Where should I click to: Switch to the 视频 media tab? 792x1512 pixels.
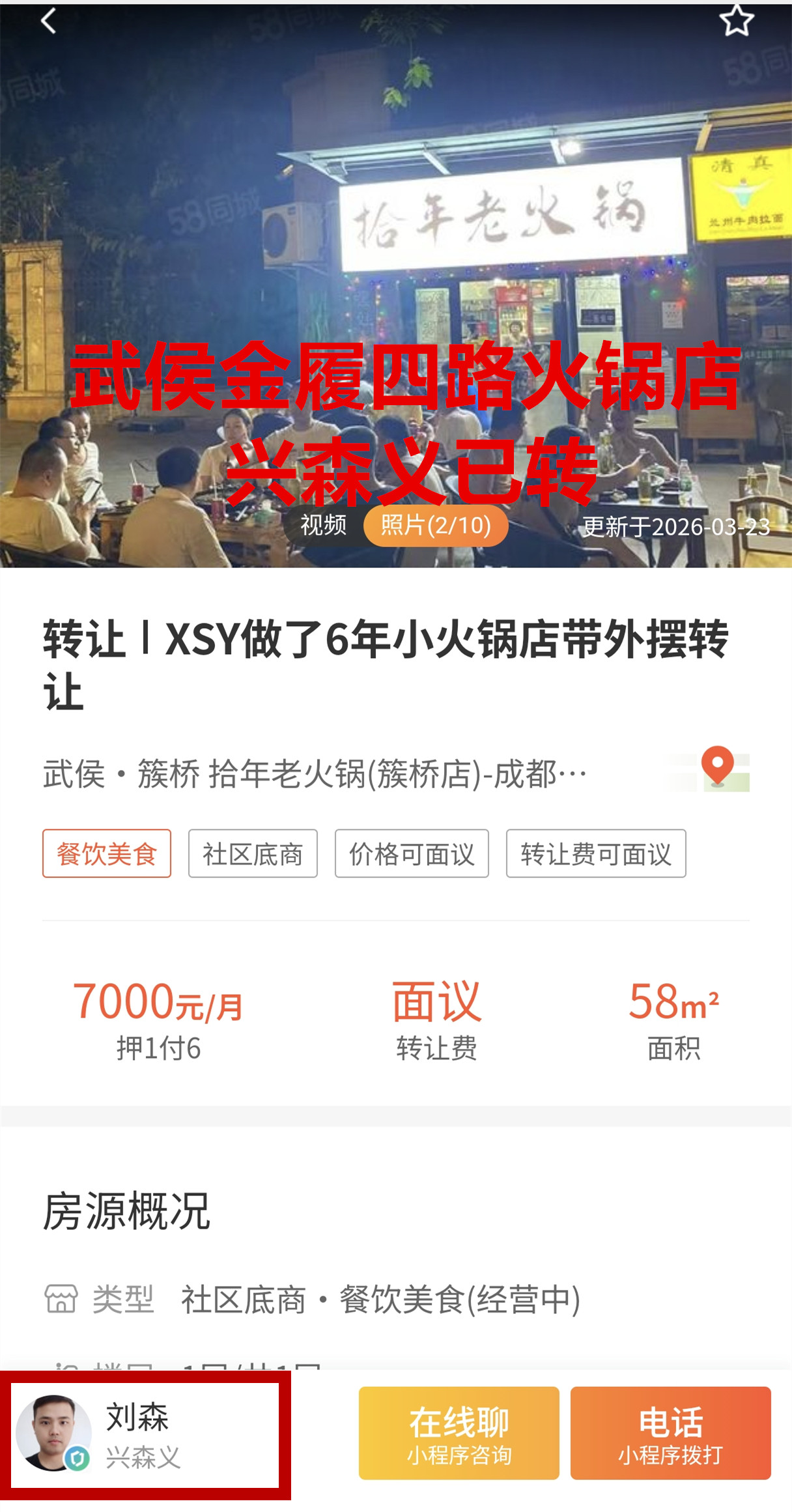click(x=323, y=525)
